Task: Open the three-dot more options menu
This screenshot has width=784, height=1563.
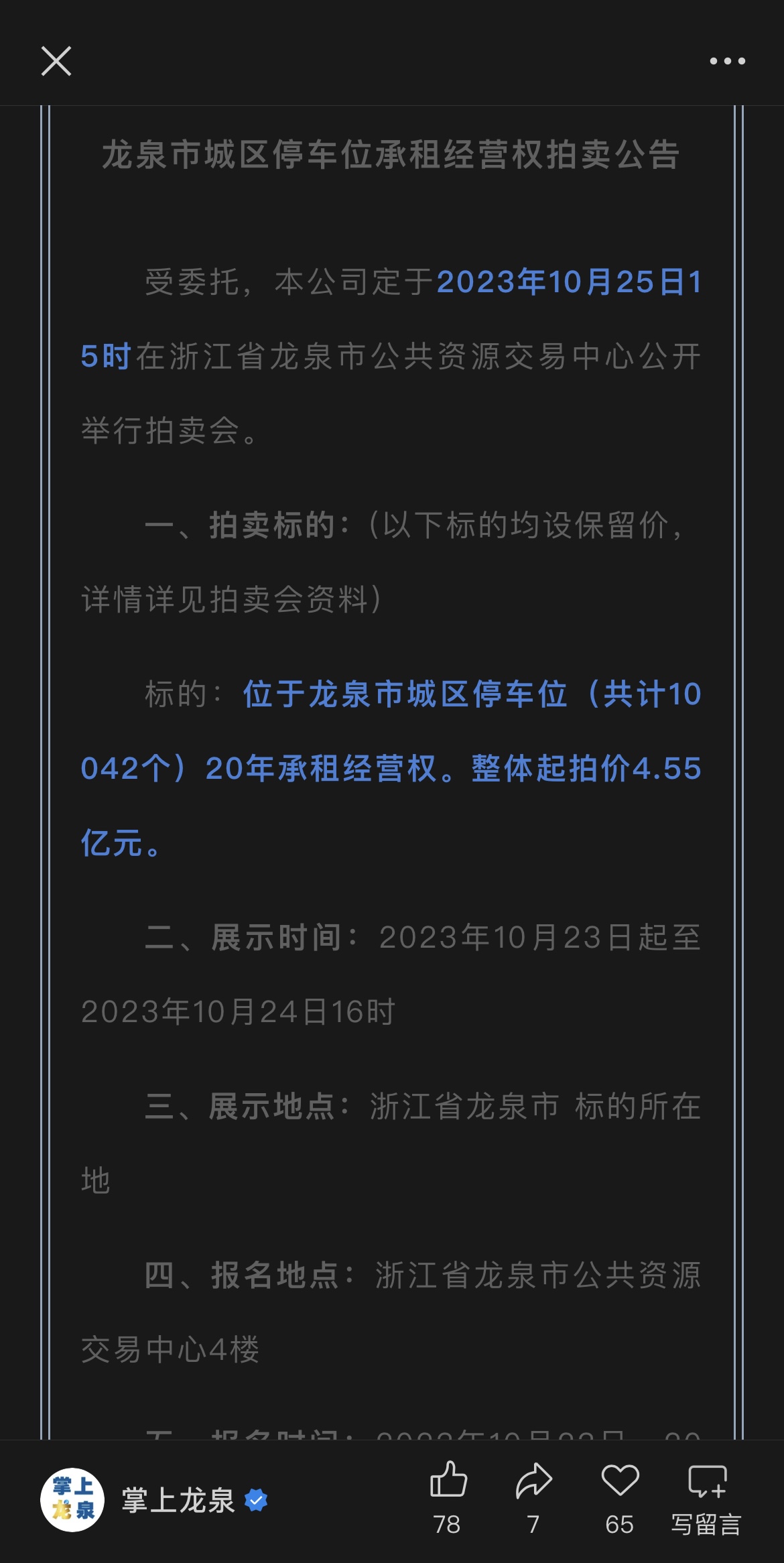Action: point(727,62)
